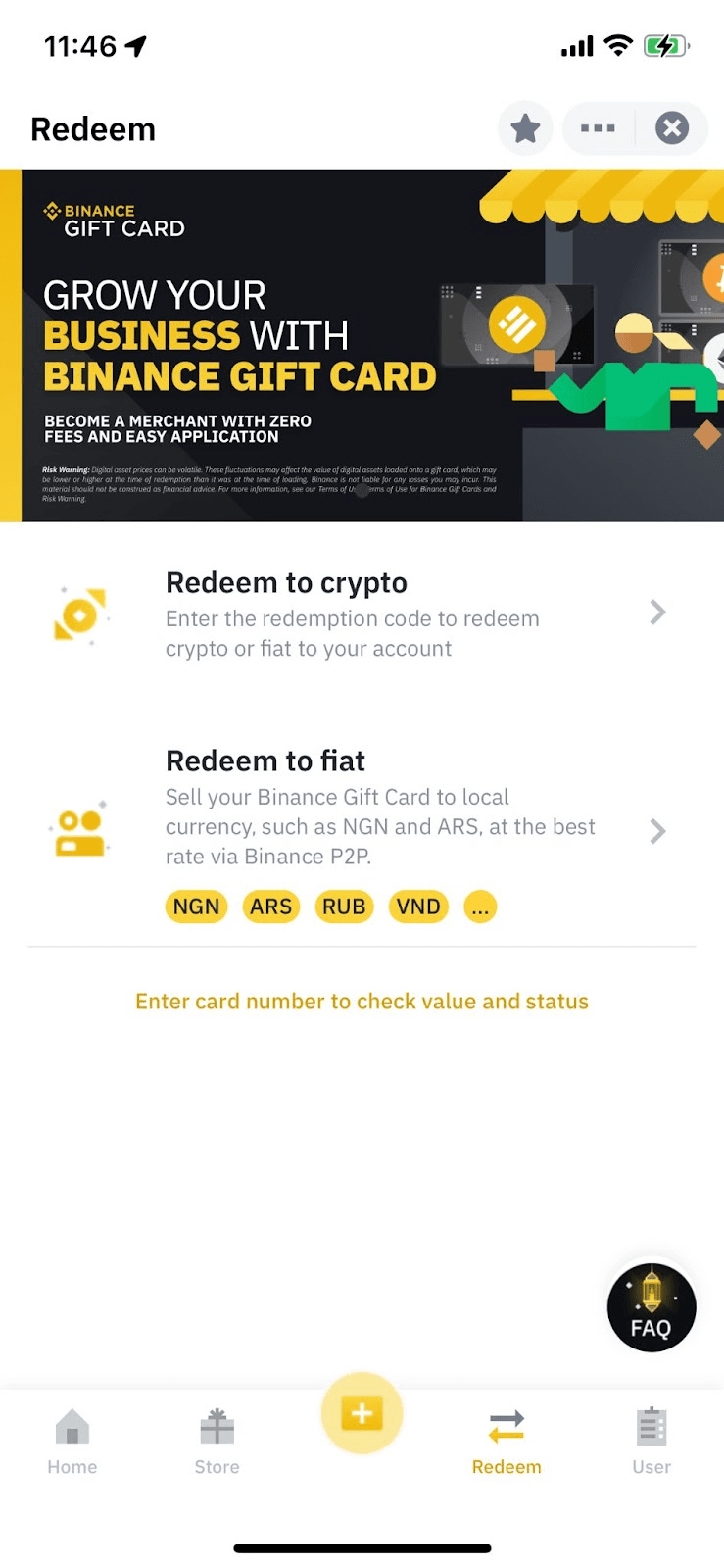The height and width of the screenshot is (1568, 724).
Task: Select the ARS currency chip
Action: pyautogui.click(x=270, y=906)
